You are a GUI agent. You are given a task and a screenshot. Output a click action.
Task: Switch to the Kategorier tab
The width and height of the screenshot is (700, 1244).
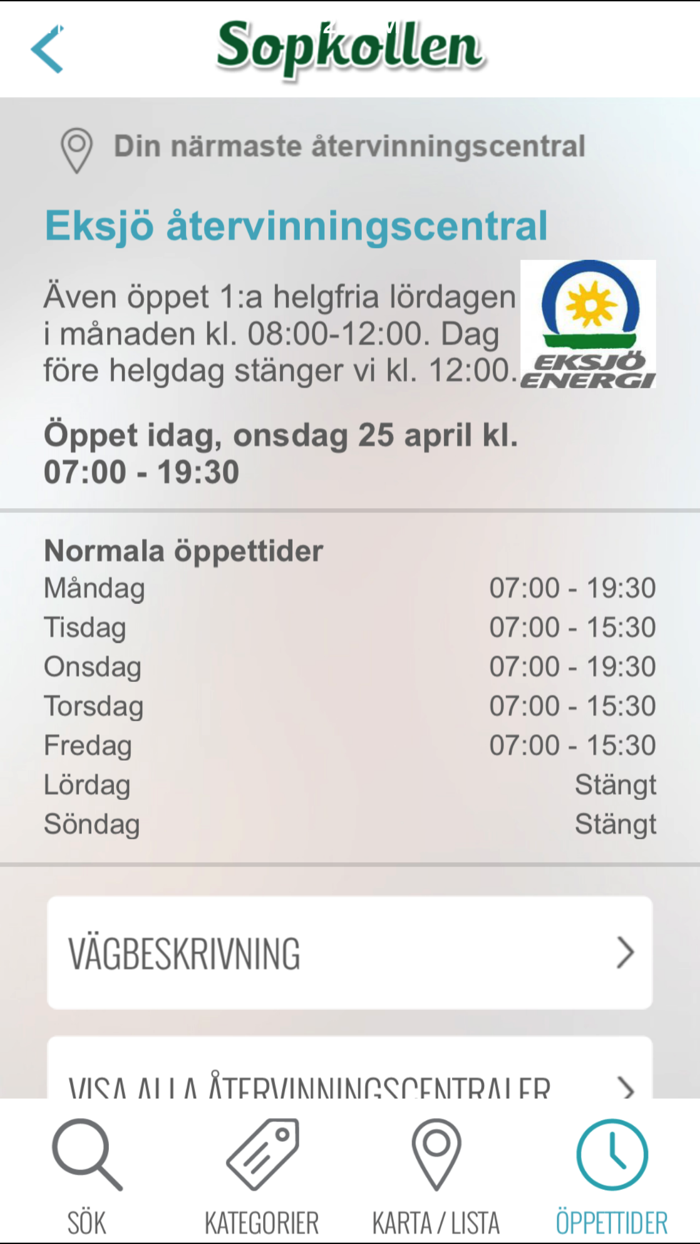tap(262, 1176)
